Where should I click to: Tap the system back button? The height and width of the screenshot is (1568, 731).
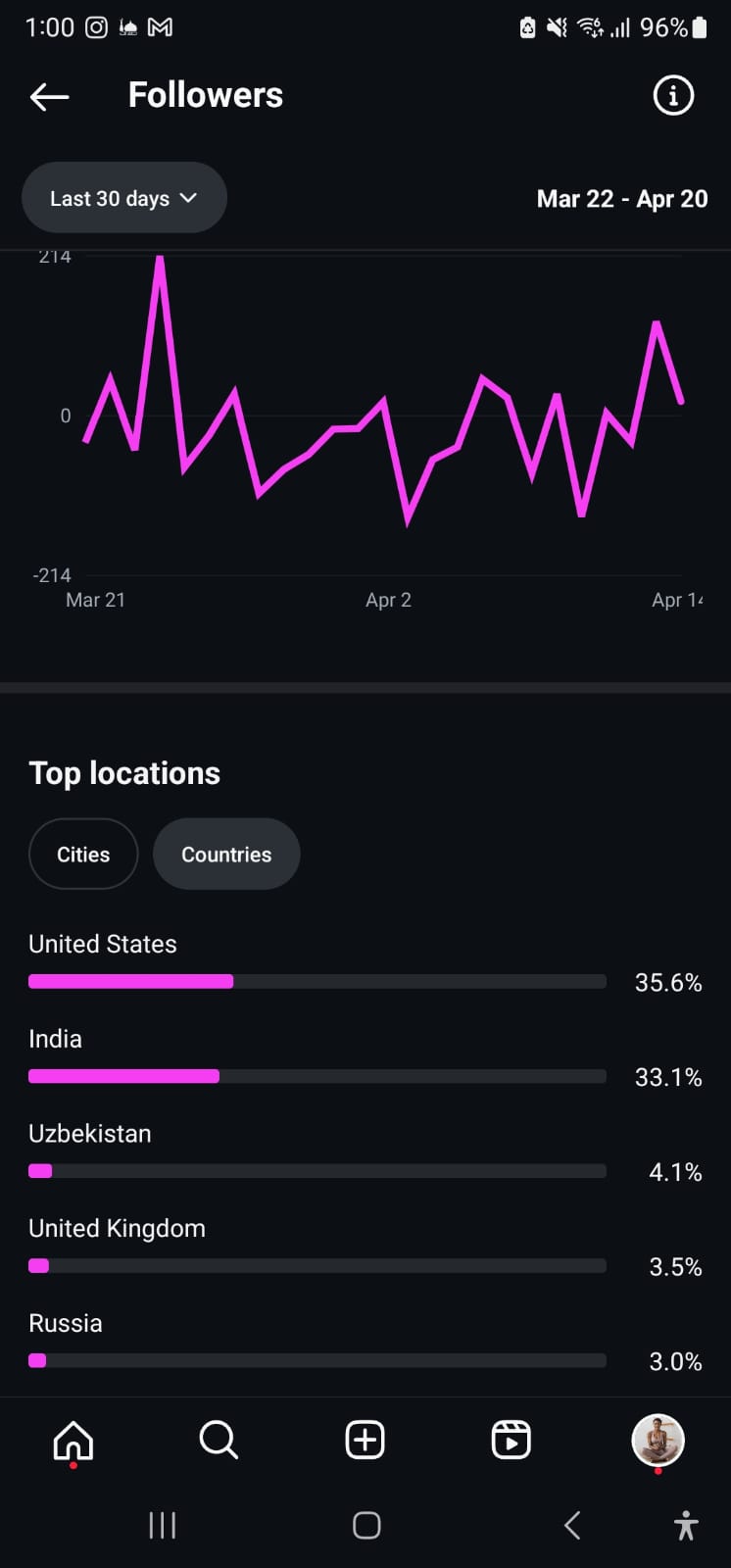click(x=573, y=1525)
